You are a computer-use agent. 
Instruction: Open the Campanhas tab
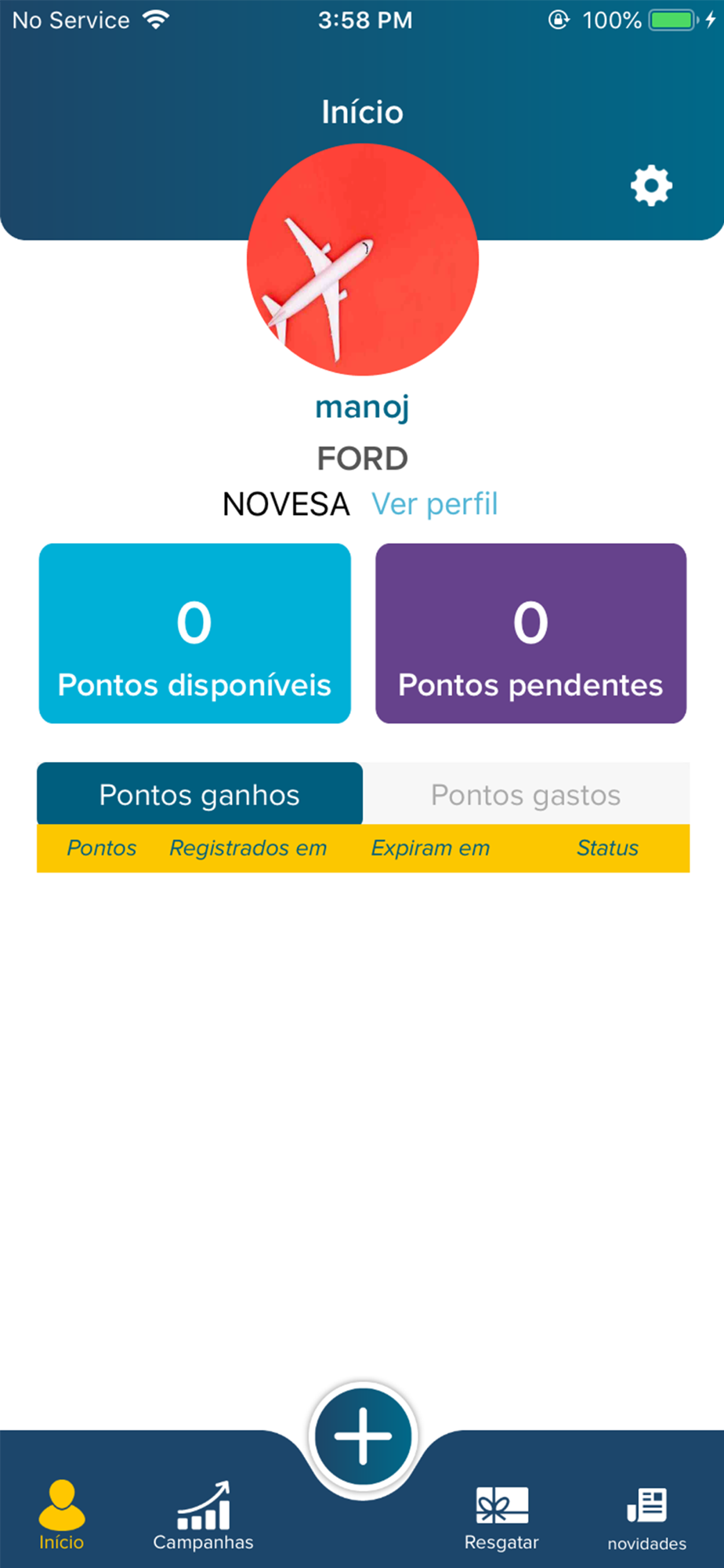coord(204,1515)
